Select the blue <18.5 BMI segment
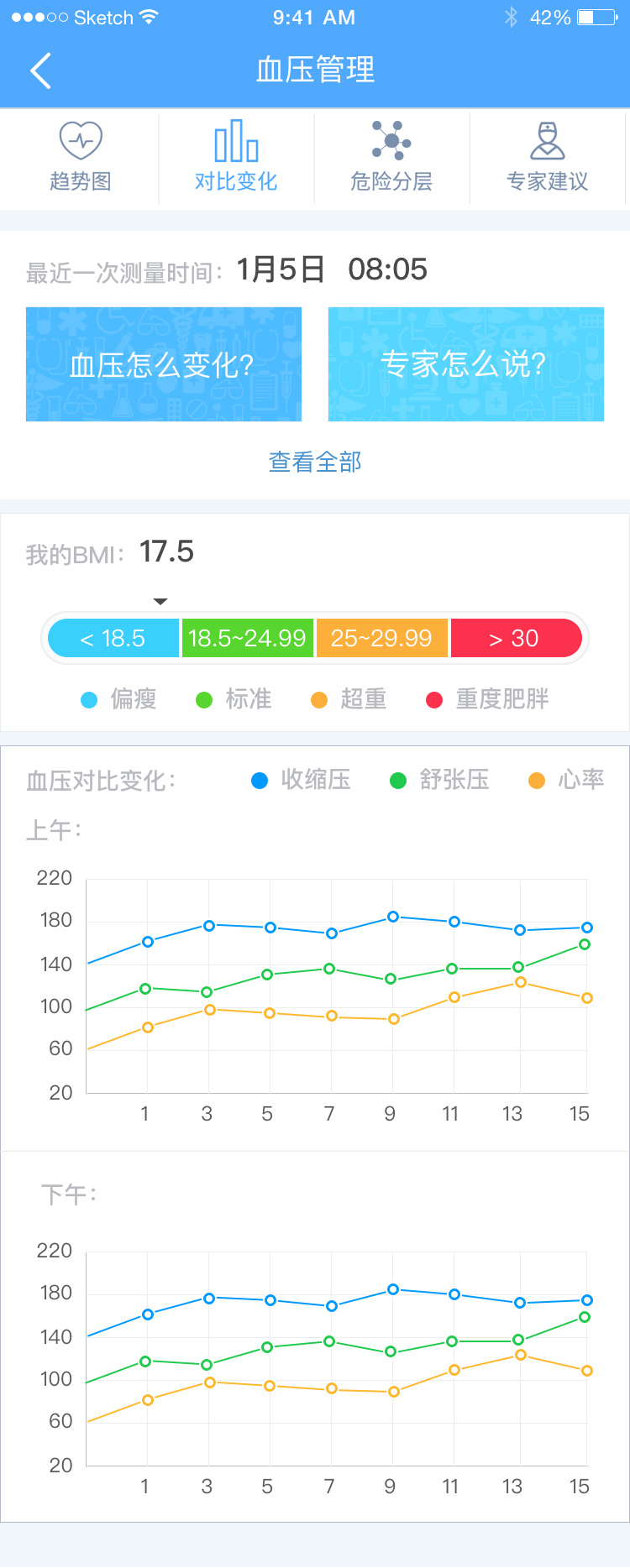Screen dimensions: 630x1568 [x=113, y=638]
